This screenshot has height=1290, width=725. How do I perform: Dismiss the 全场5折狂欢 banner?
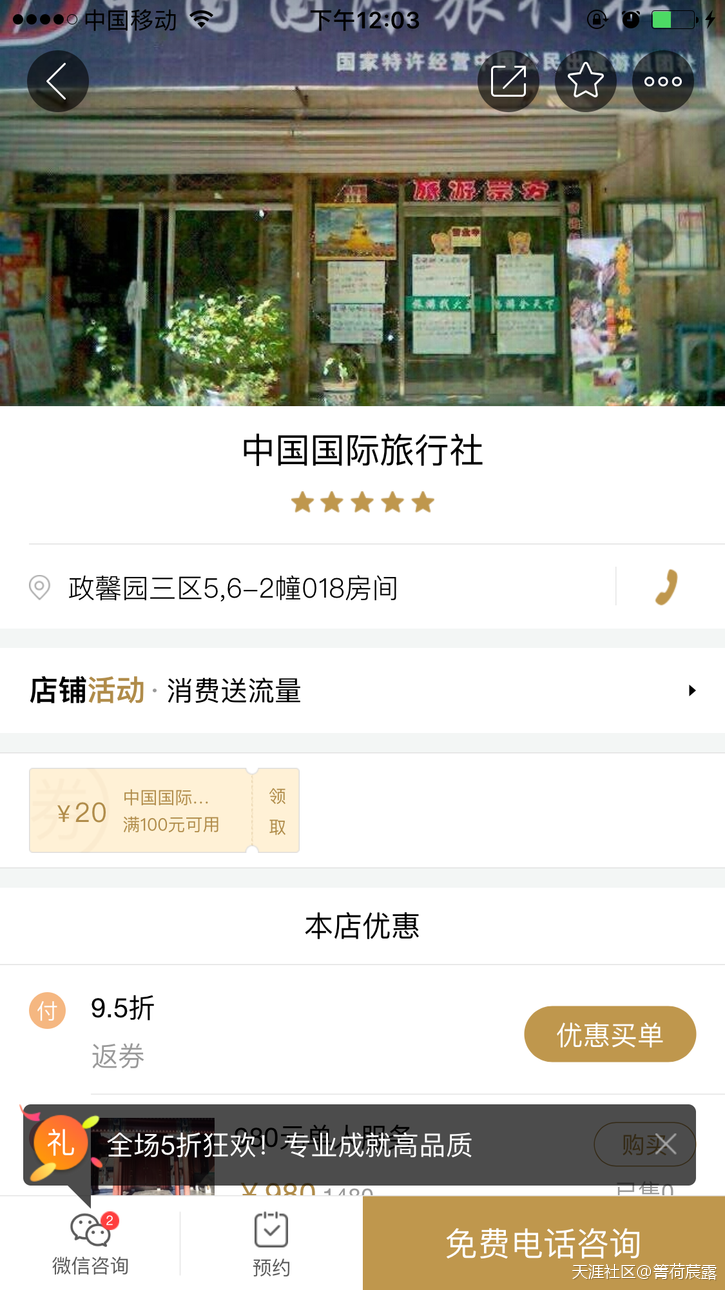[667, 1145]
